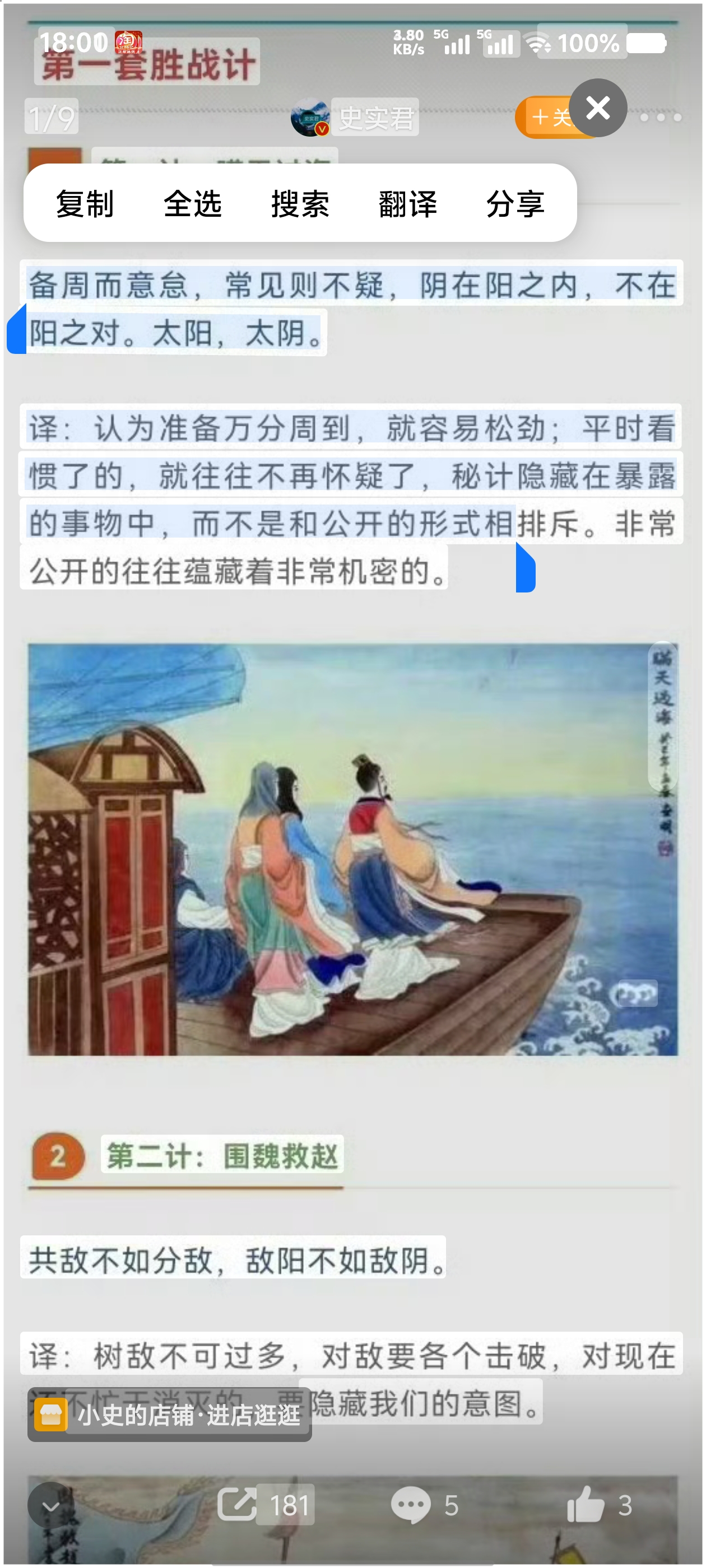Image resolution: width=706 pixels, height=1568 pixels.
Task: Open the three-dot overflow menu
Action: pyautogui.click(x=660, y=117)
